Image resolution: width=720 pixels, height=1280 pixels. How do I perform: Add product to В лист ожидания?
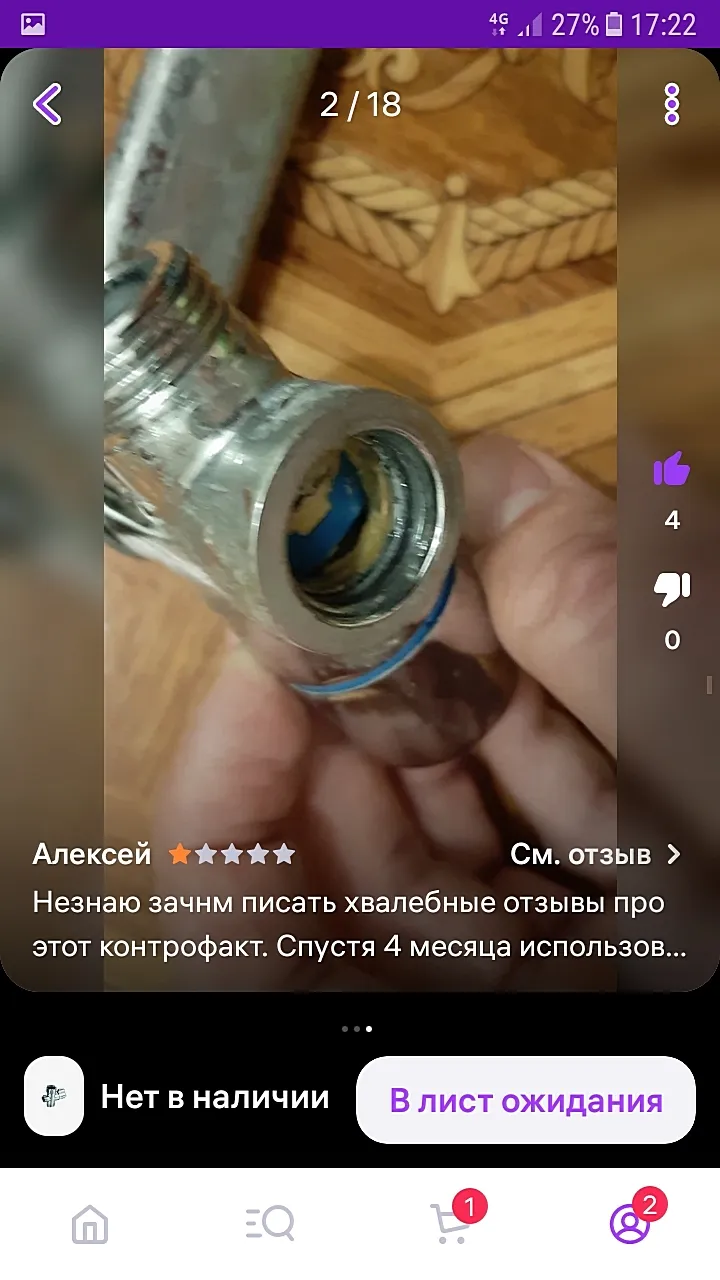[526, 1101]
